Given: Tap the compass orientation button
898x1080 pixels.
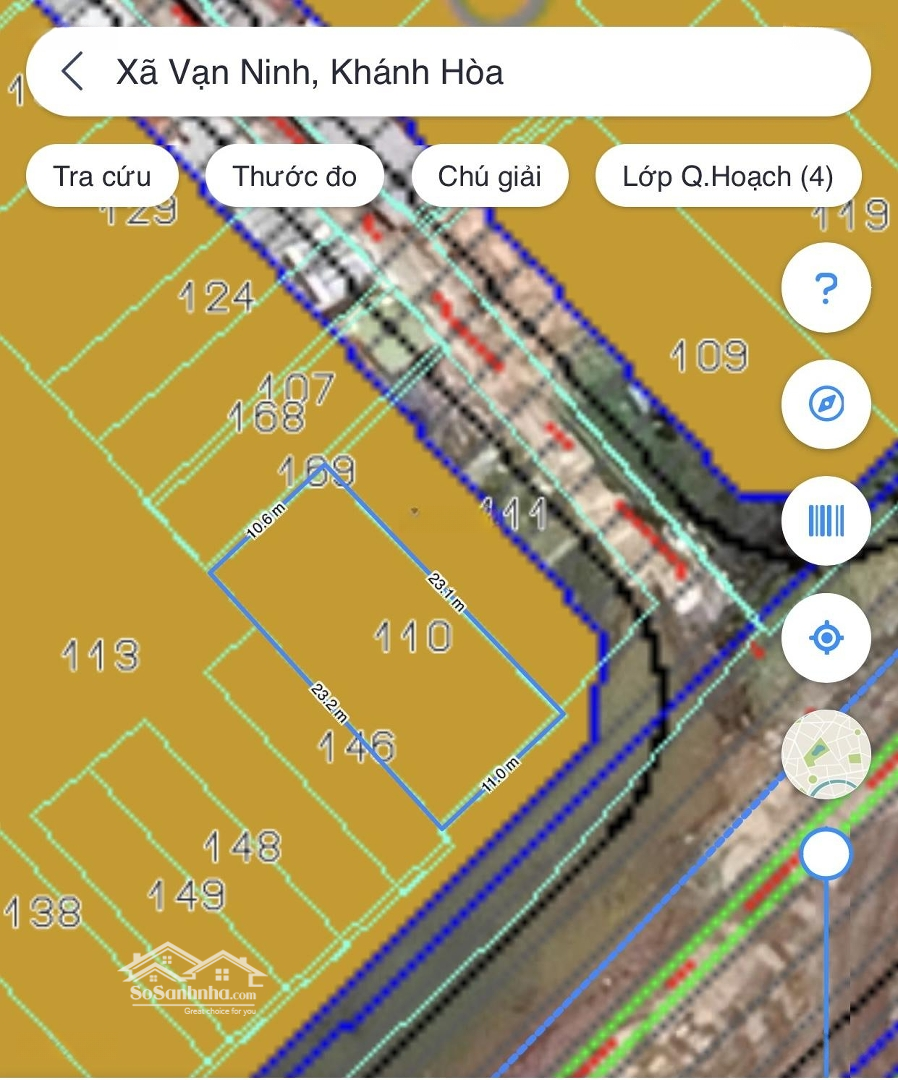Looking at the screenshot, I should 826,405.
